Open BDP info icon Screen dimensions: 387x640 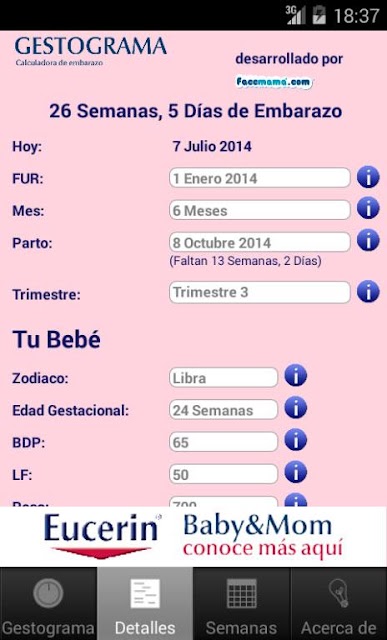(296, 440)
